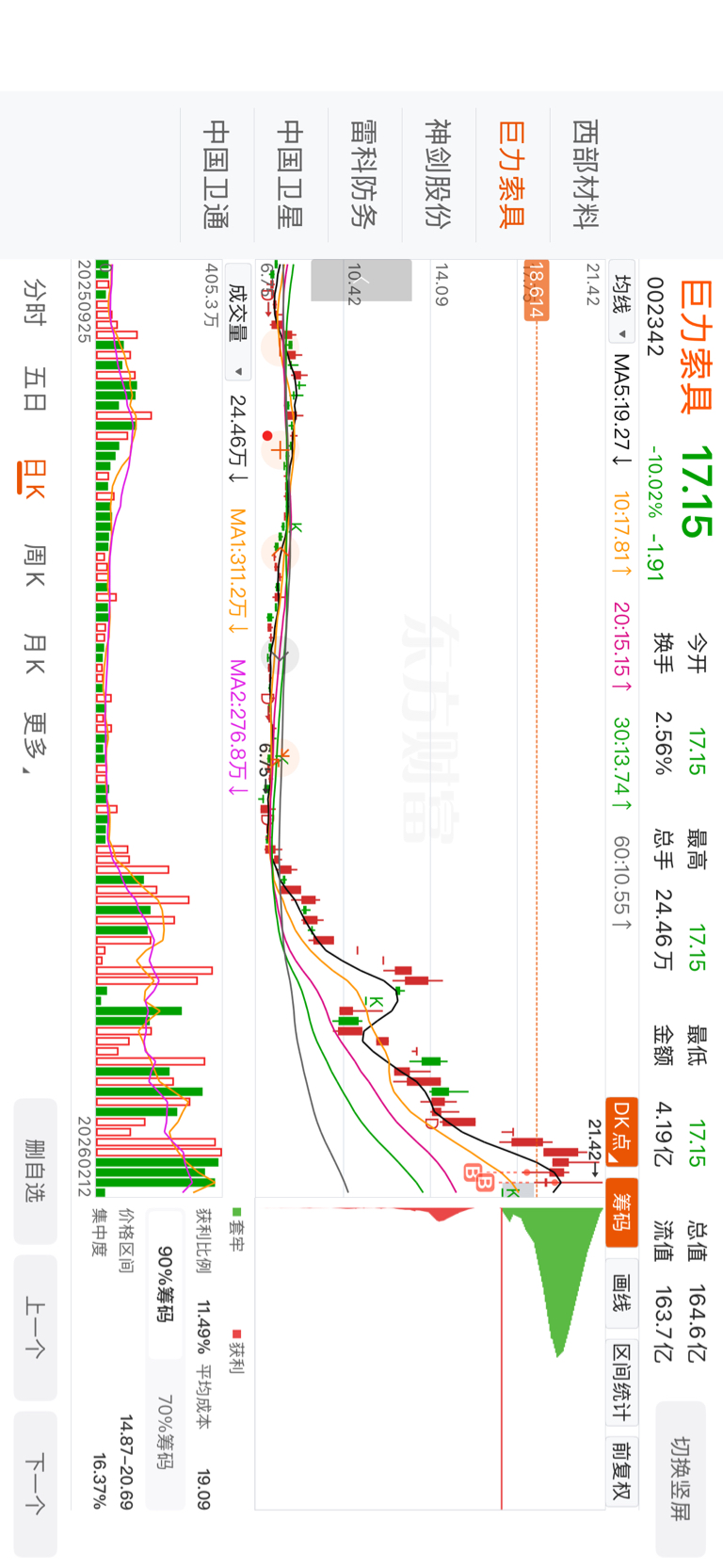Open 西部材料 from the stock list

click(586, 173)
